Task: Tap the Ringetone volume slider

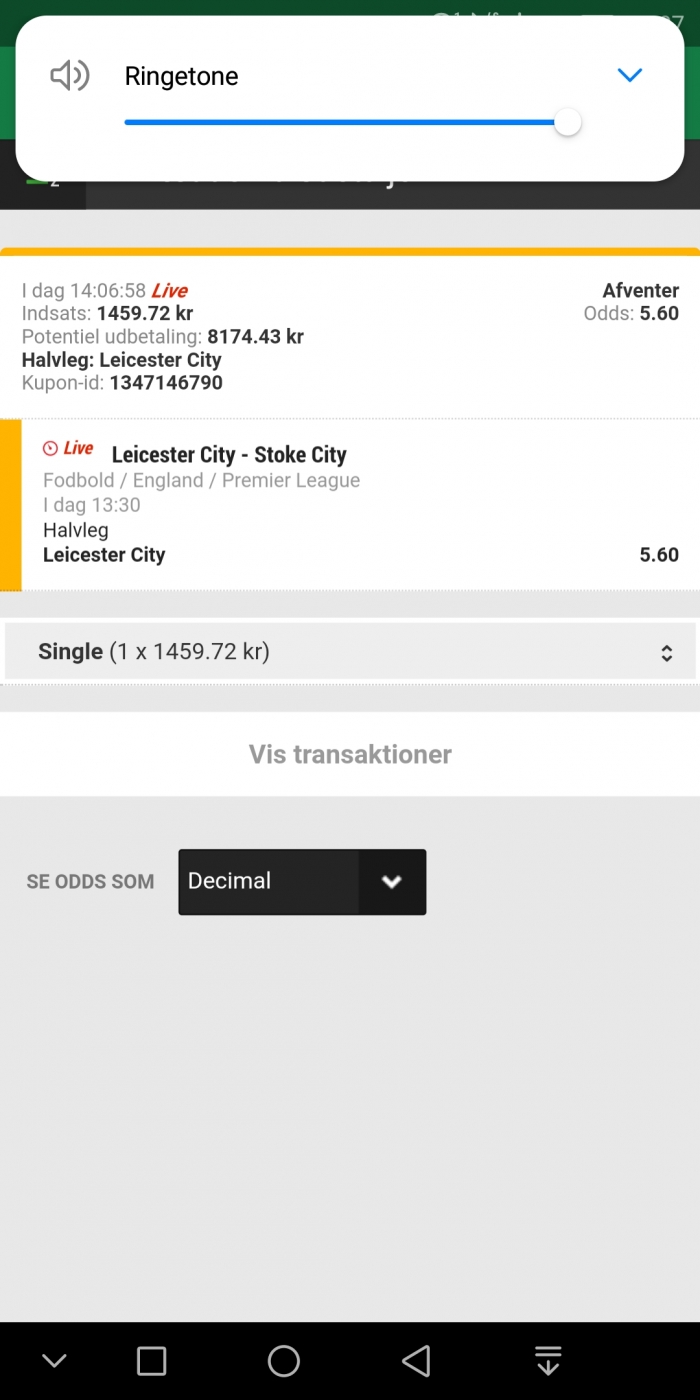Action: click(352, 122)
